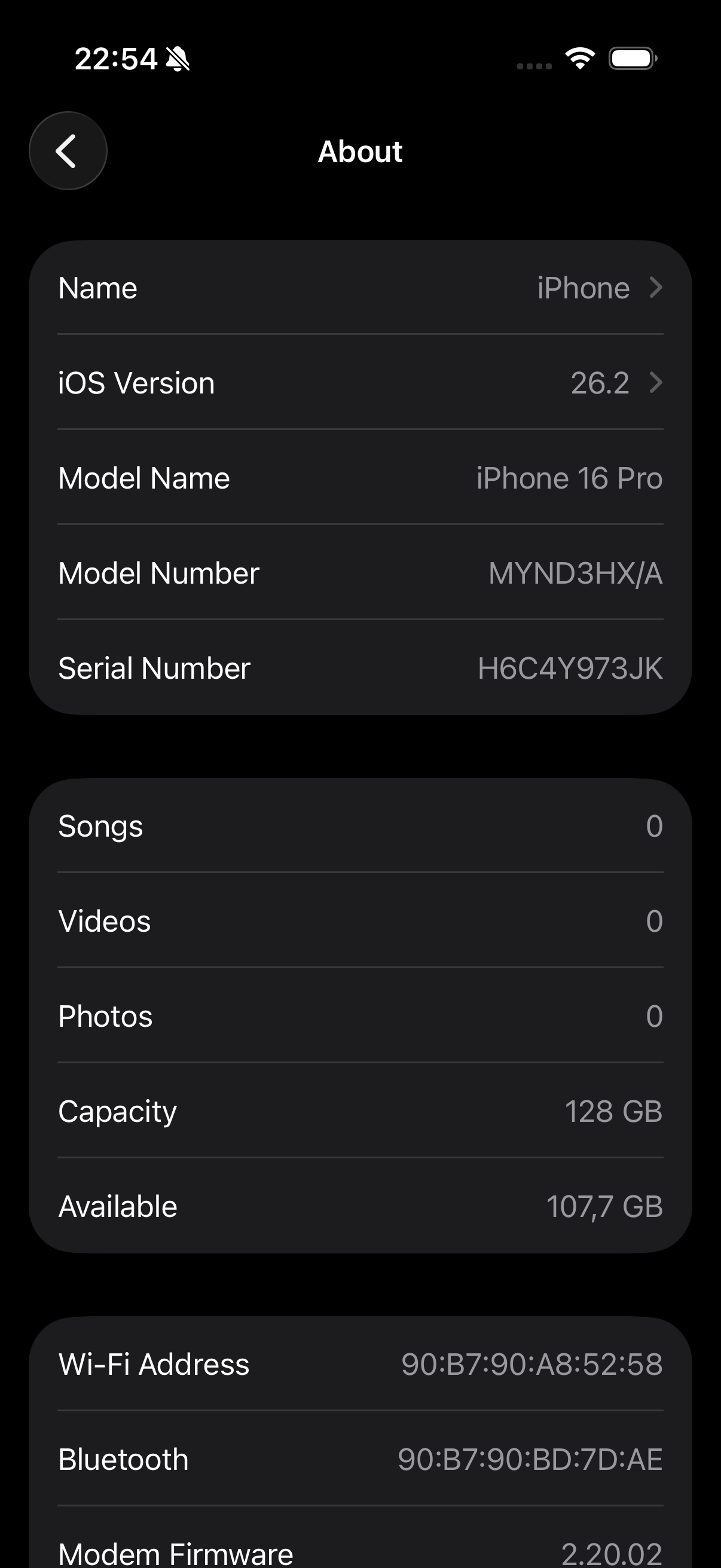Screen dimensions: 721x1568
Task: Select the Bluetooth address row
Action: 360,1459
